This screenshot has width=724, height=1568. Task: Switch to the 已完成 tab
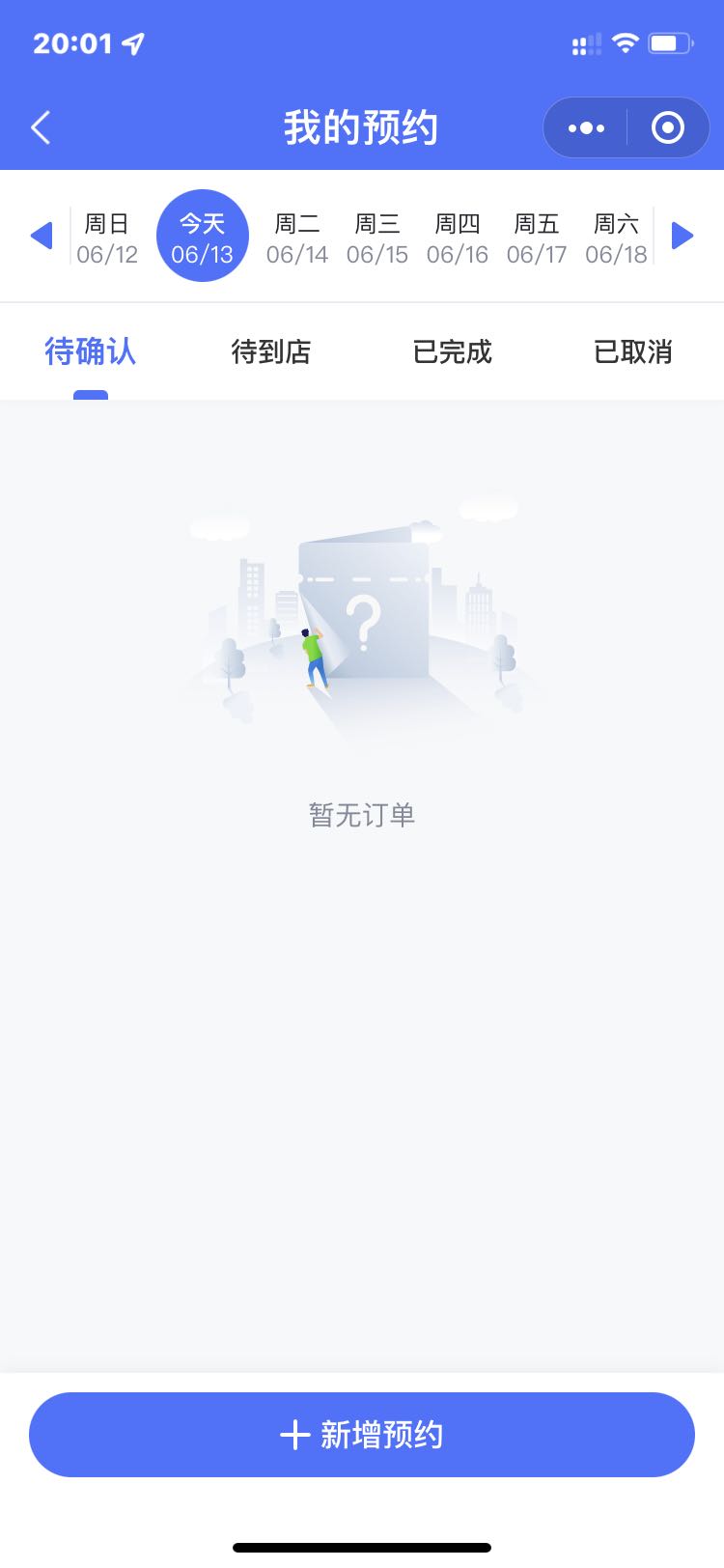tap(452, 351)
